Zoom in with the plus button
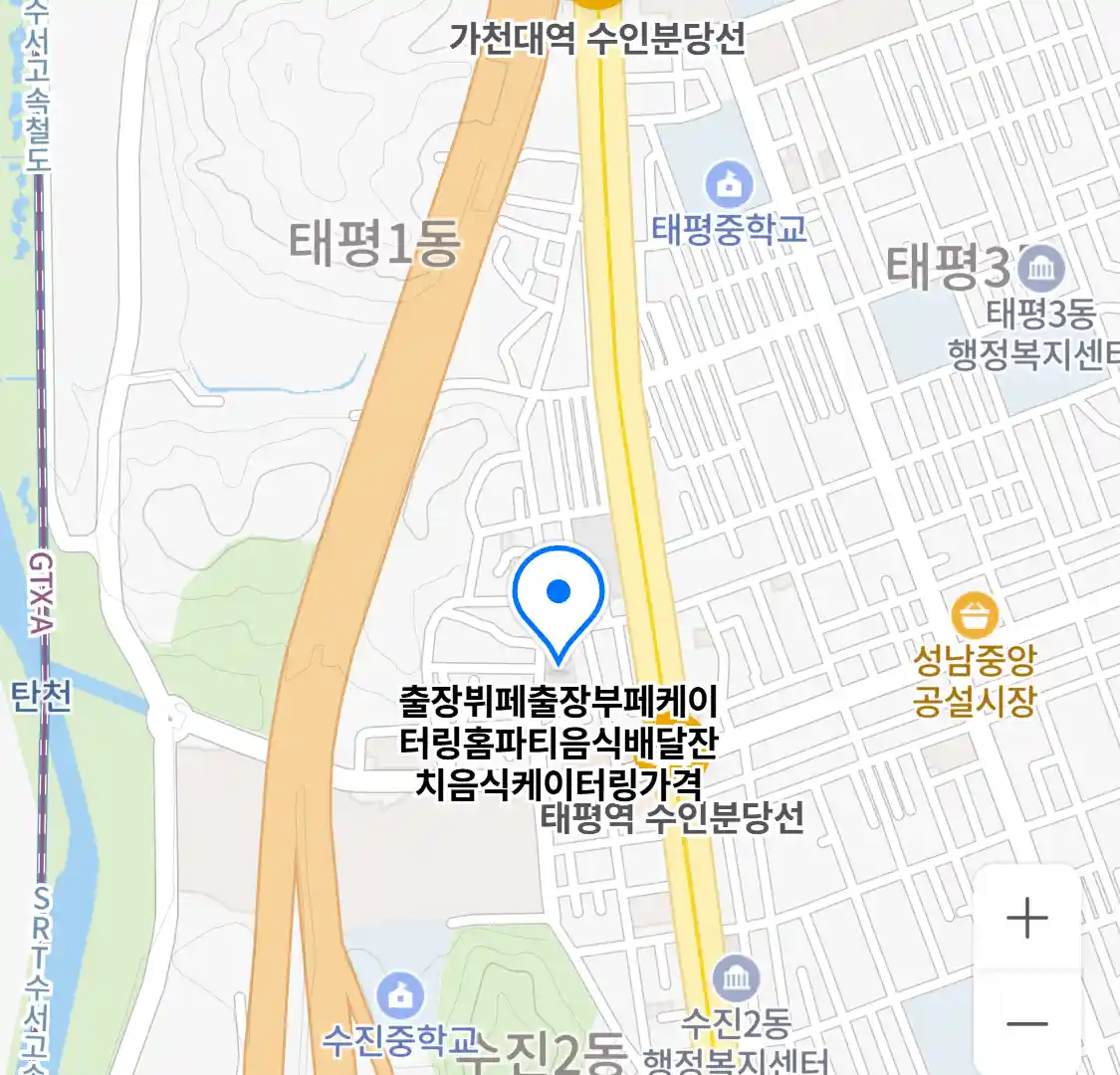1120x1075 pixels. coord(1026,918)
